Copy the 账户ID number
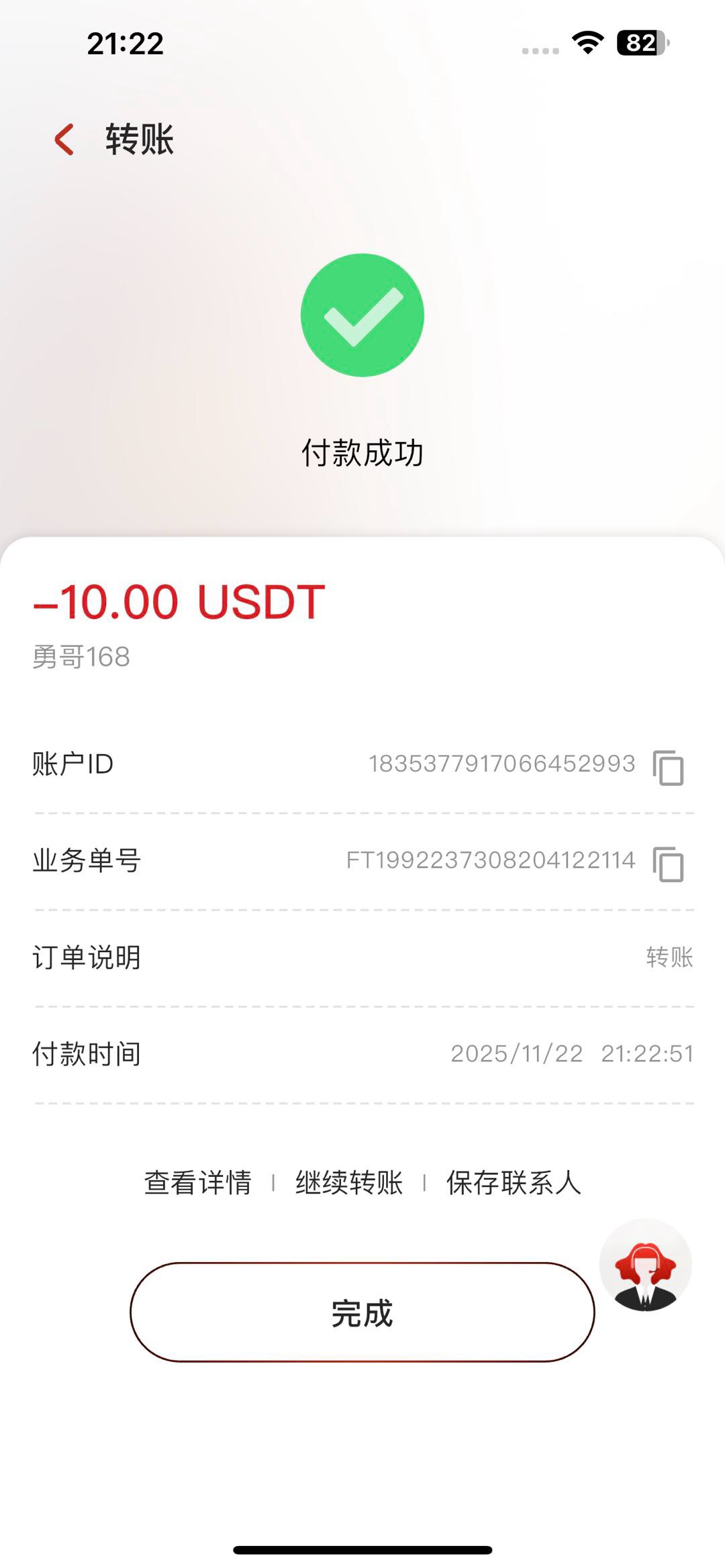The height and width of the screenshot is (1568, 725). pos(668,767)
